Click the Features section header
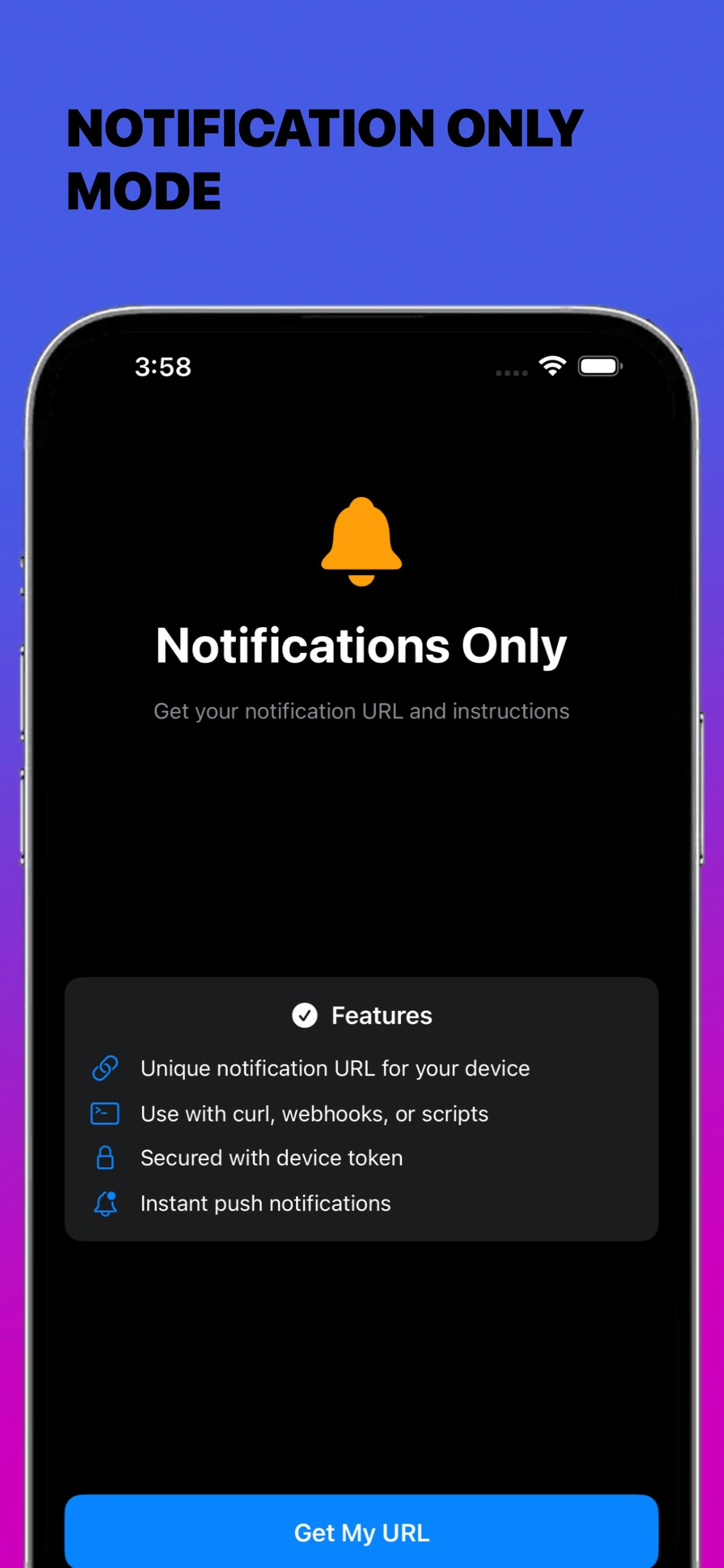This screenshot has width=724, height=1568. click(x=362, y=1014)
